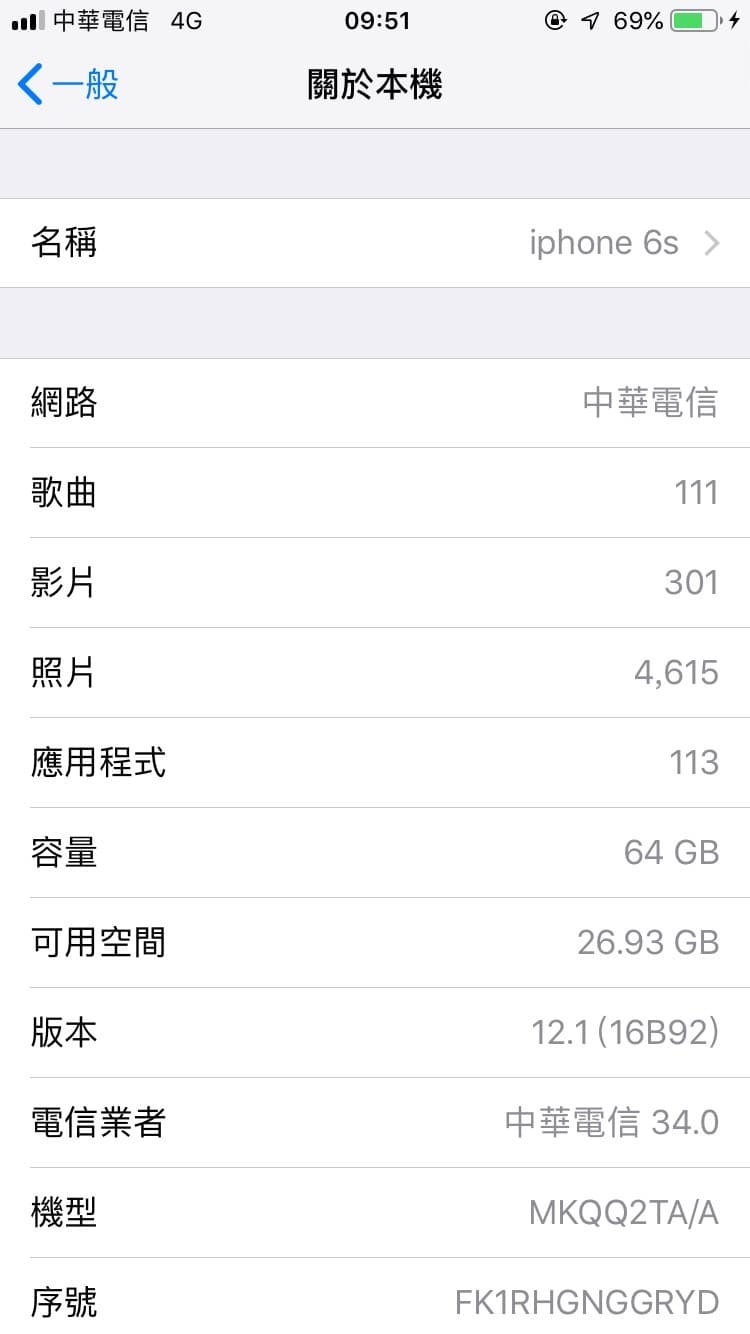This screenshot has height=1334, width=750.
Task: Select the 09:51 clock in status bar
Action: tap(375, 21)
